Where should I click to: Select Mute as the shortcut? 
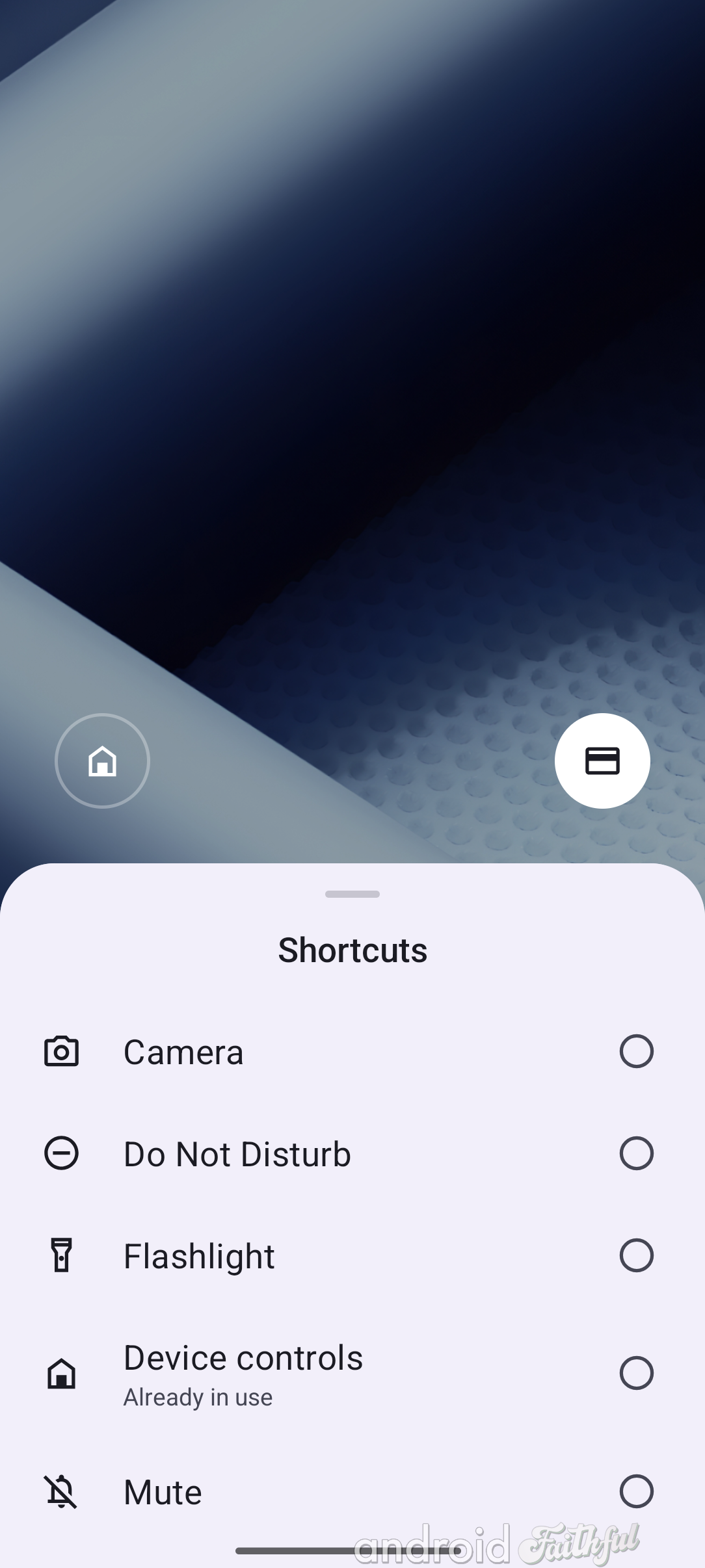pos(636,1491)
